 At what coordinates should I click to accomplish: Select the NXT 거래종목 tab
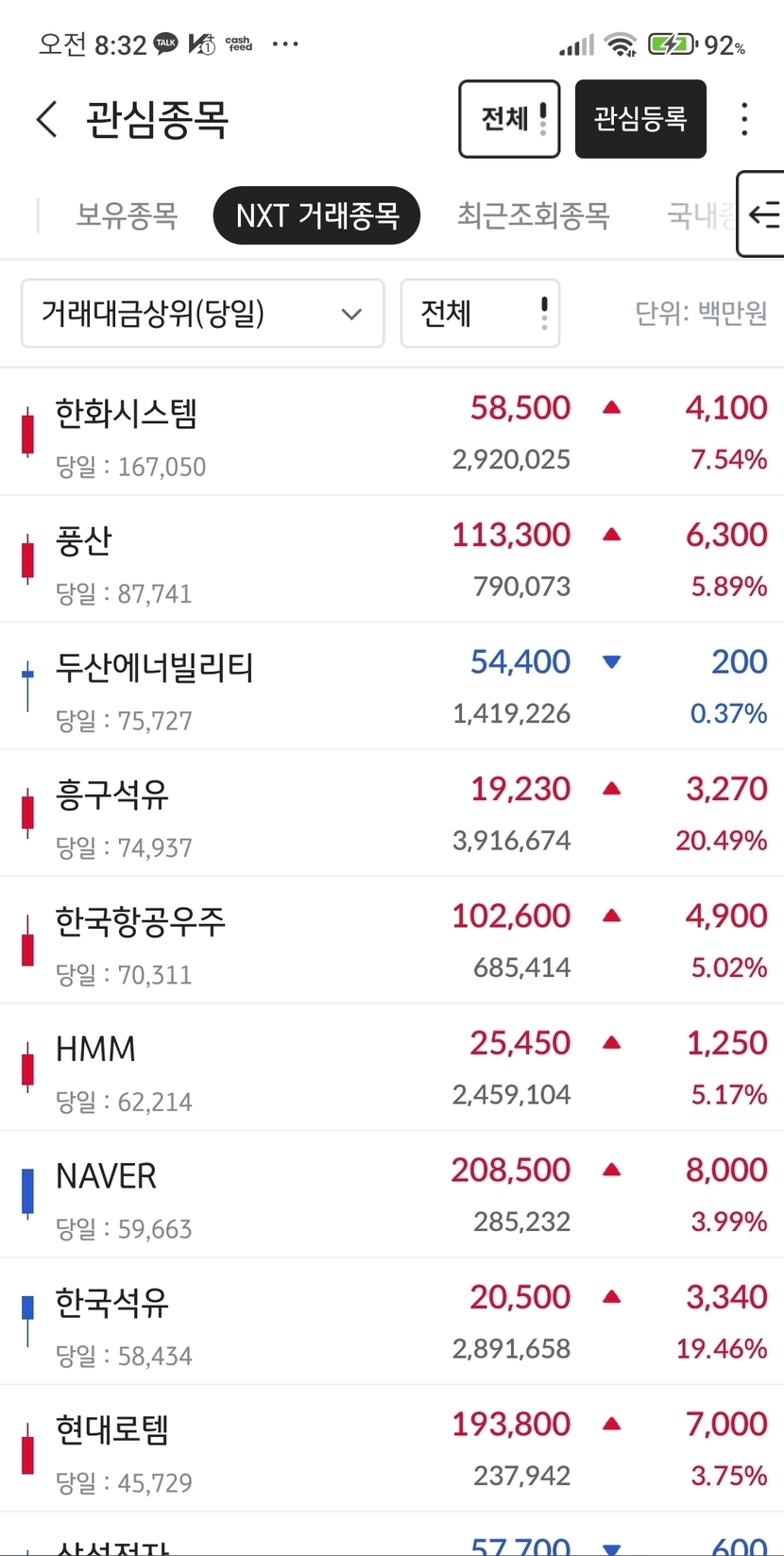316,215
